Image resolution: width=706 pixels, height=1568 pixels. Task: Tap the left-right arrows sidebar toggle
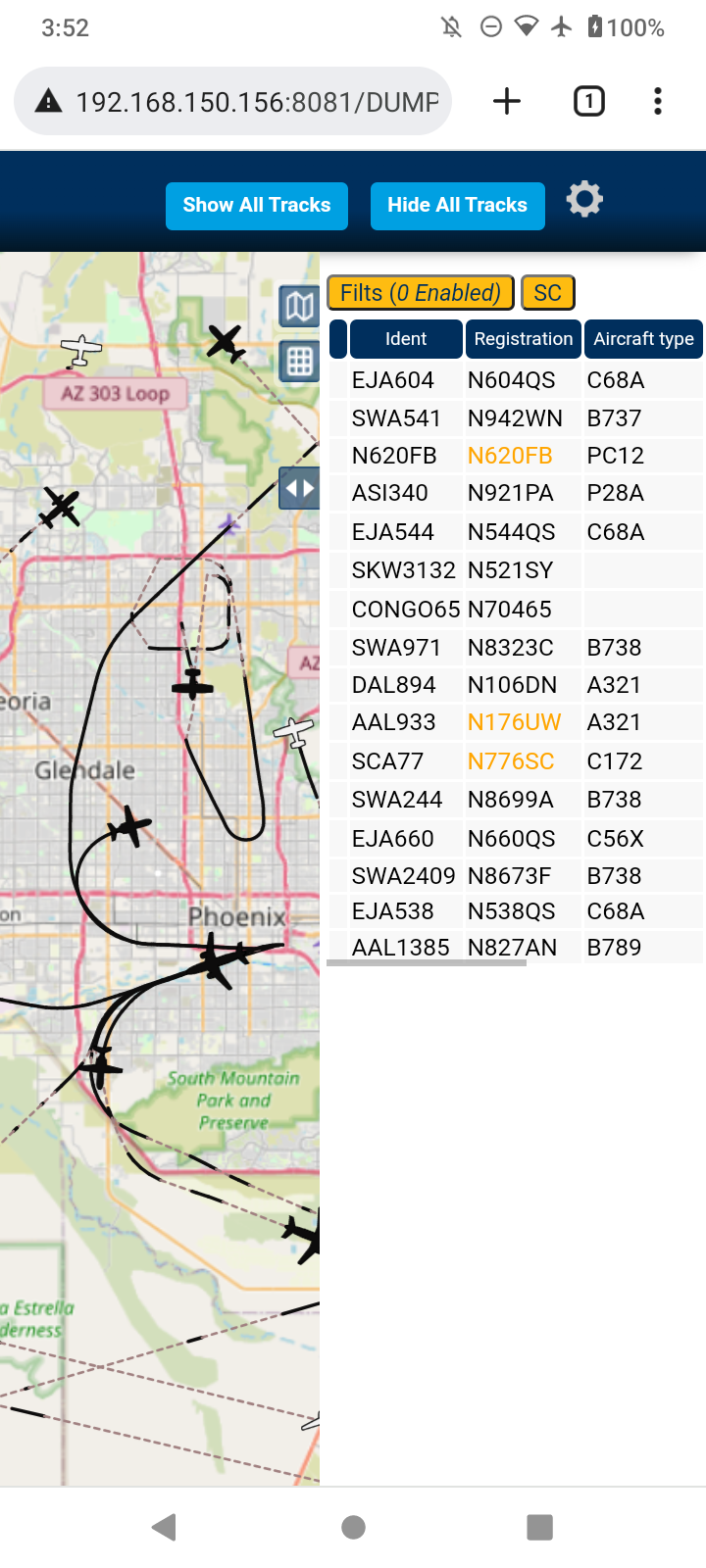[x=299, y=488]
